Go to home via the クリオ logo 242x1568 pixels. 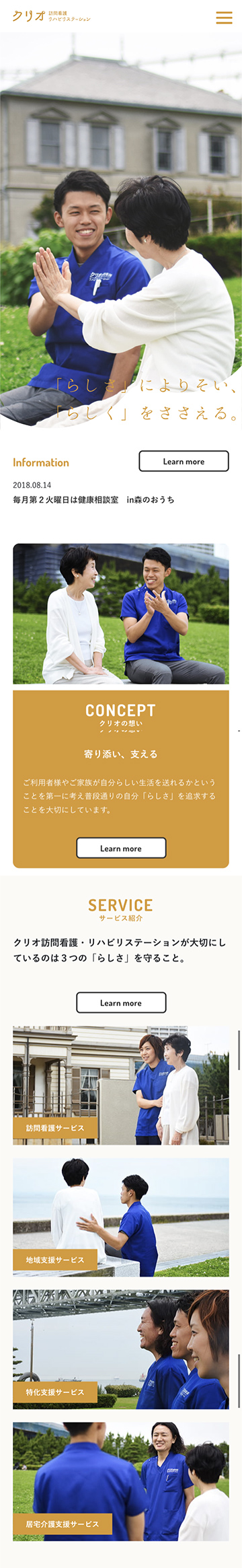point(51,16)
